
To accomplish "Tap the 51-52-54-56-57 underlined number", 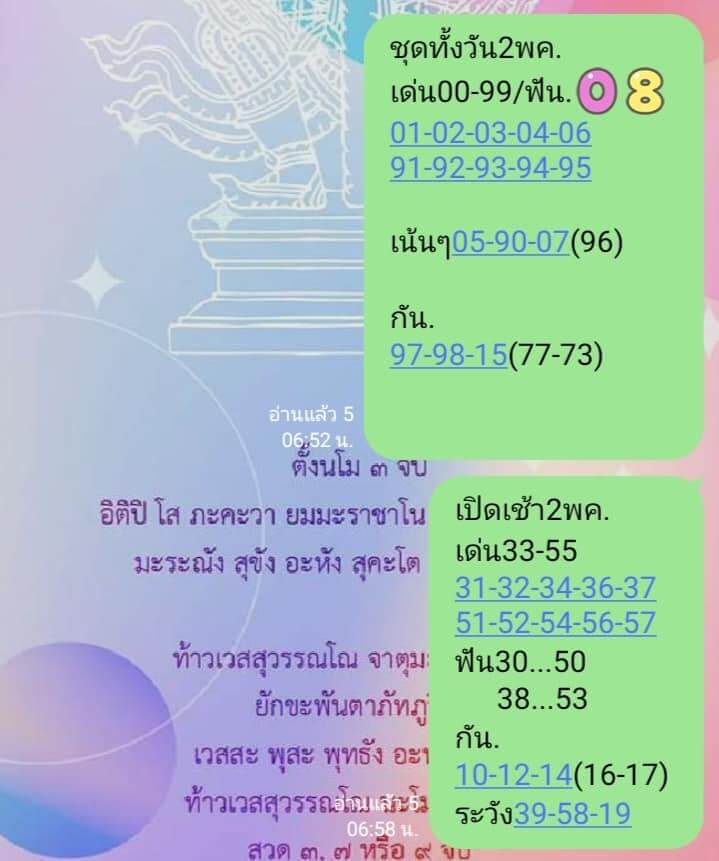I will tap(555, 623).
